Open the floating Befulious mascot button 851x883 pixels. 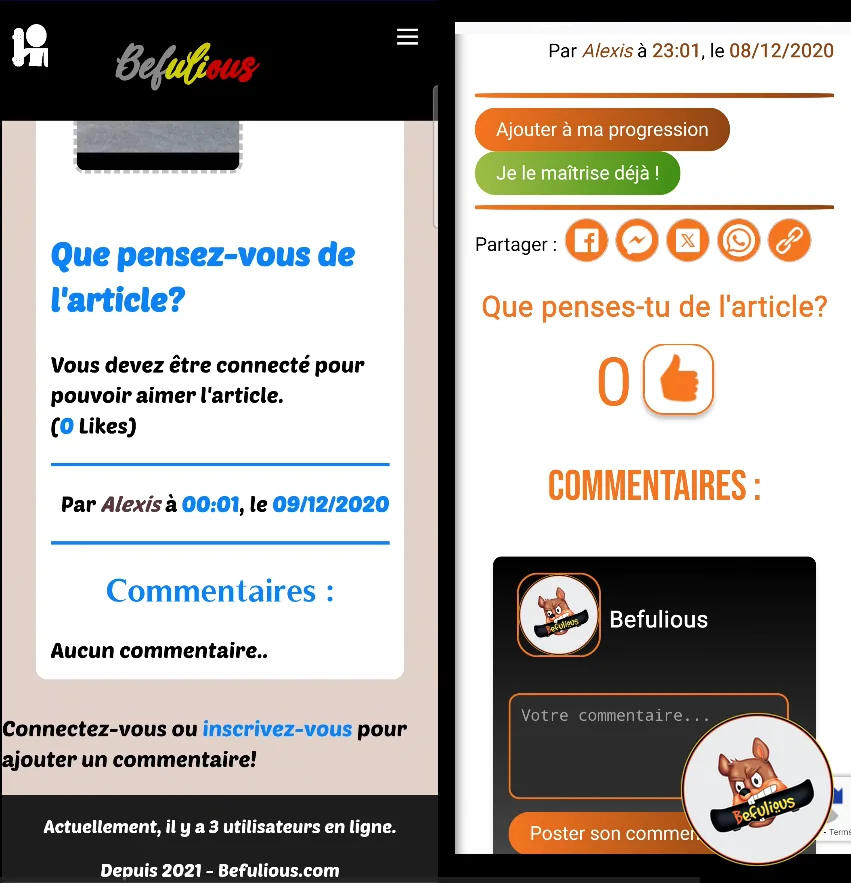pyautogui.click(x=757, y=789)
